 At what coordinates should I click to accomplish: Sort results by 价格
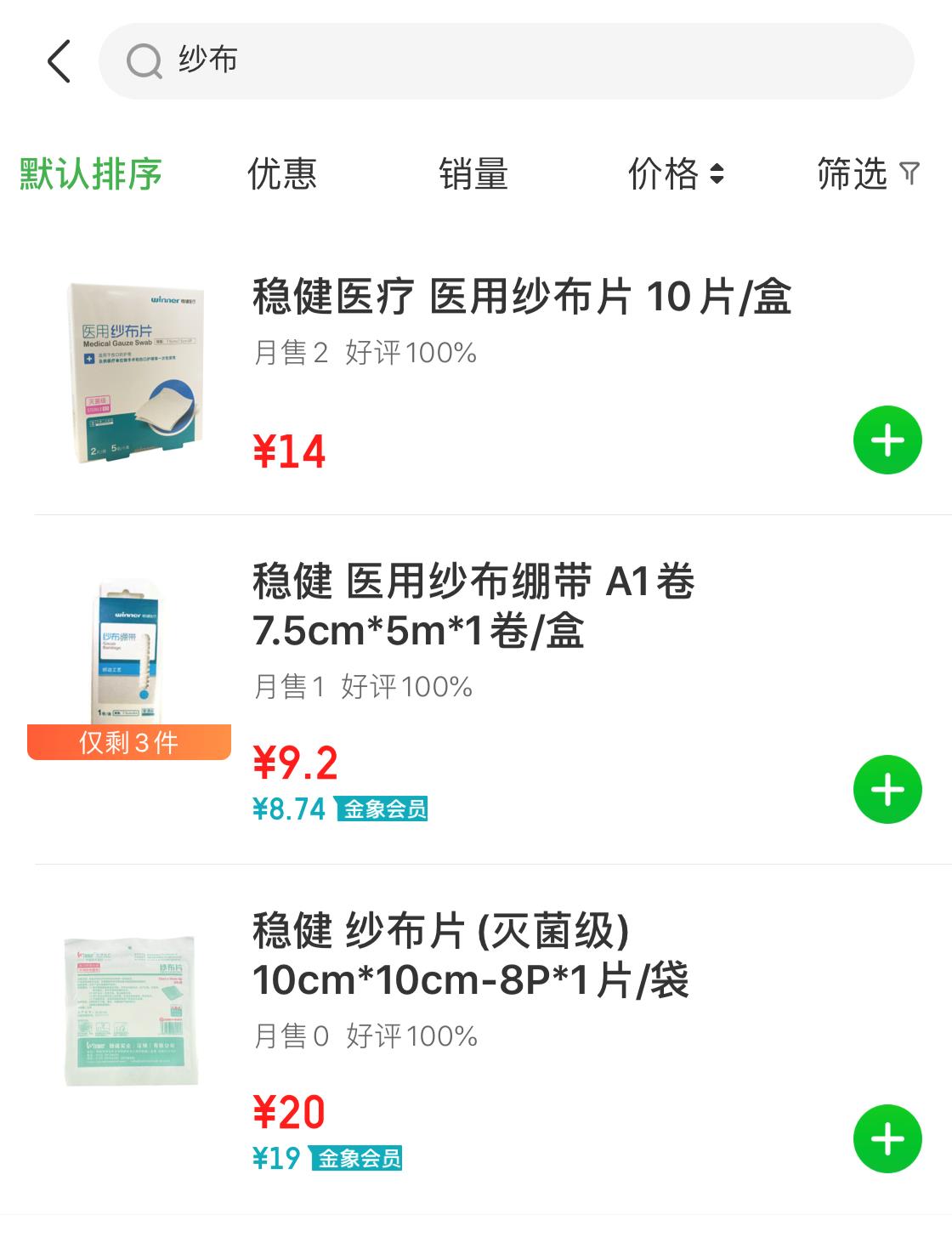click(675, 174)
